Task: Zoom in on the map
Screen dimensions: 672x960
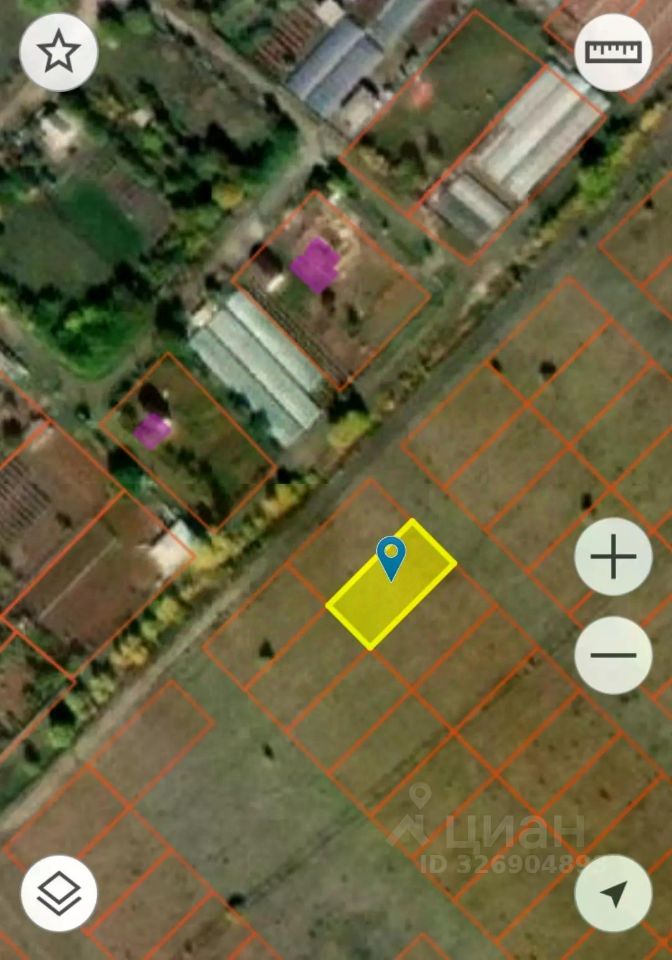Action: click(x=613, y=556)
